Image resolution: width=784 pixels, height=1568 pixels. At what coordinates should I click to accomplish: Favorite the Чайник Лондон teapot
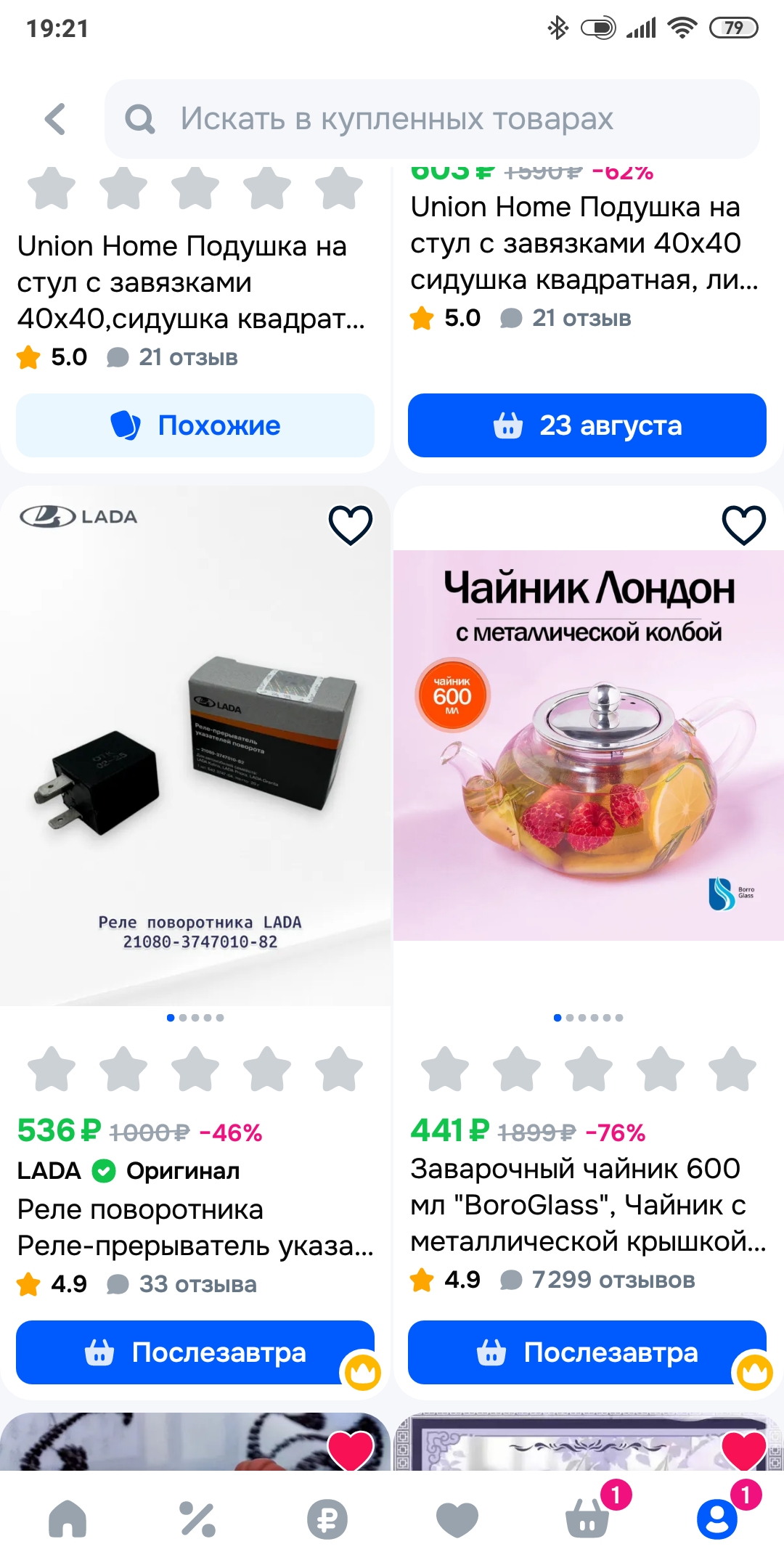(x=743, y=524)
